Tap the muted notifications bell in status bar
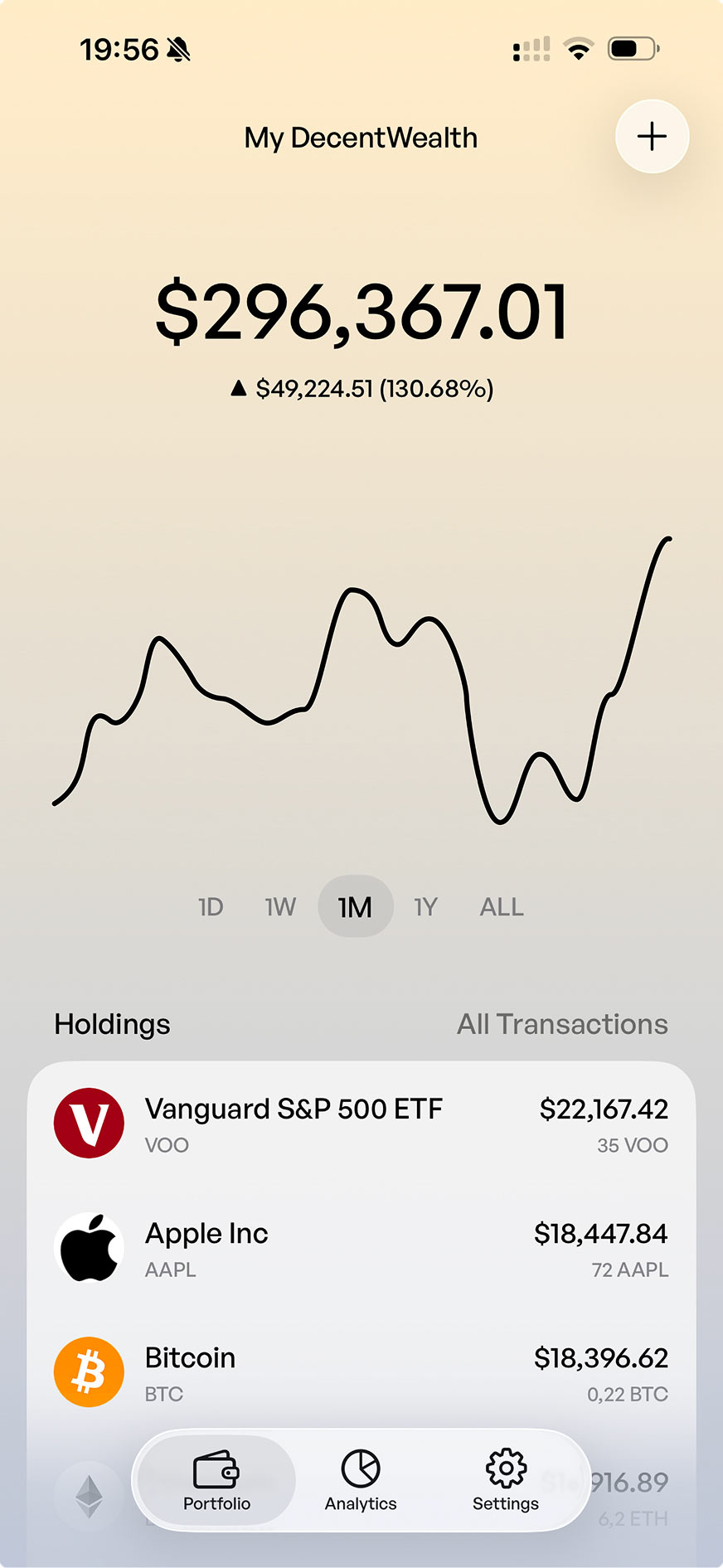The width and height of the screenshot is (723, 1568). tap(178, 50)
